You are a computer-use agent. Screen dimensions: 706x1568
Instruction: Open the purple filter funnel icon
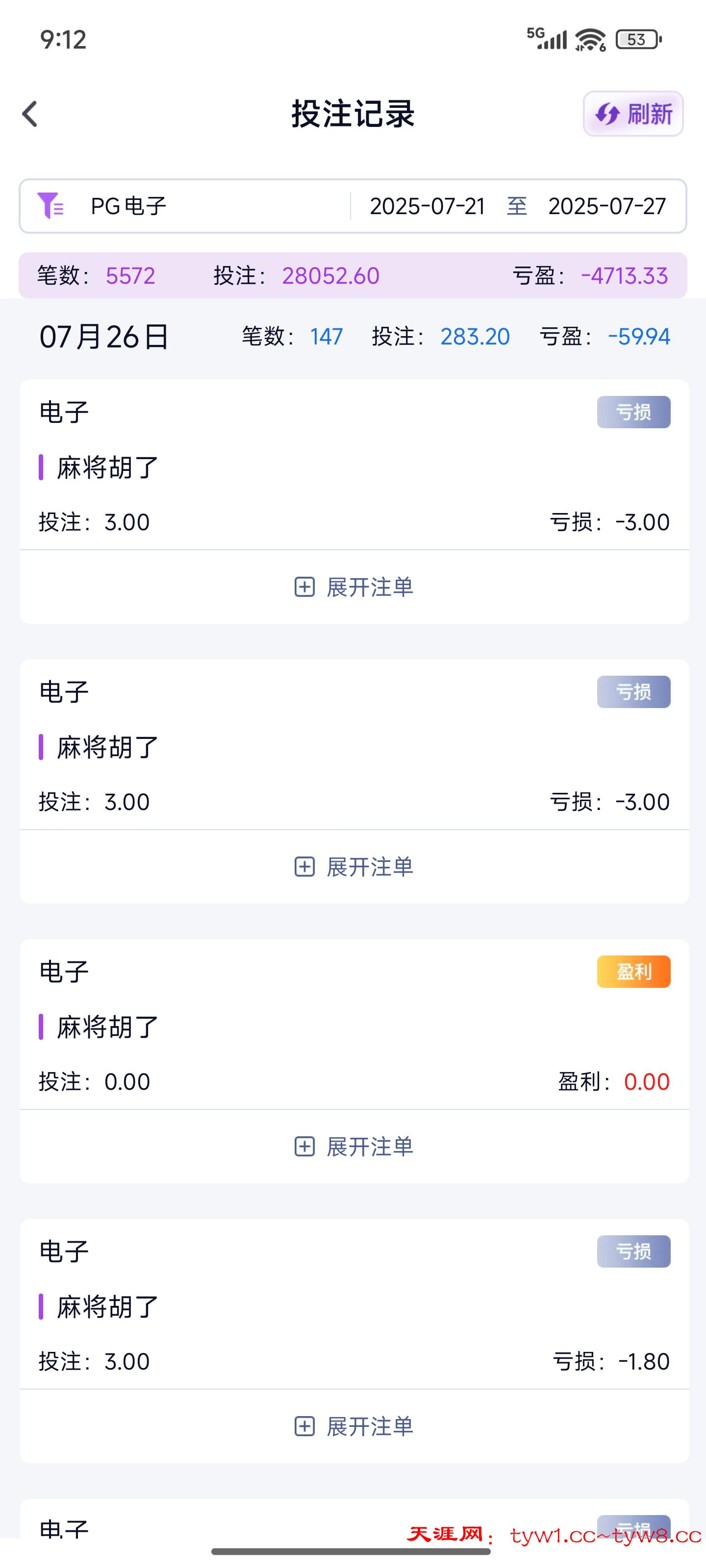click(x=50, y=206)
